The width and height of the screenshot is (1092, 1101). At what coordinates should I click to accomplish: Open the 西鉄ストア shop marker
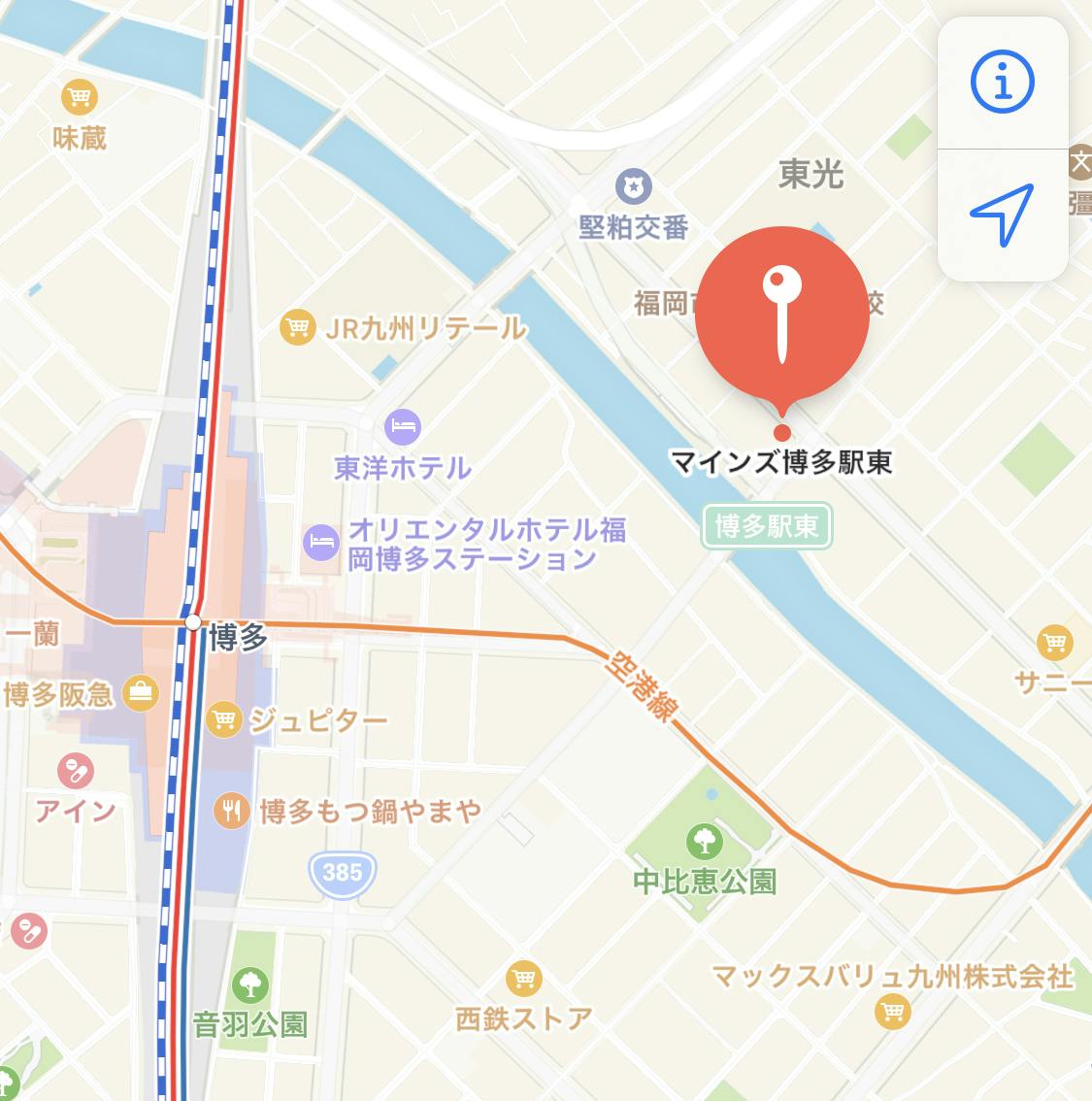523,978
